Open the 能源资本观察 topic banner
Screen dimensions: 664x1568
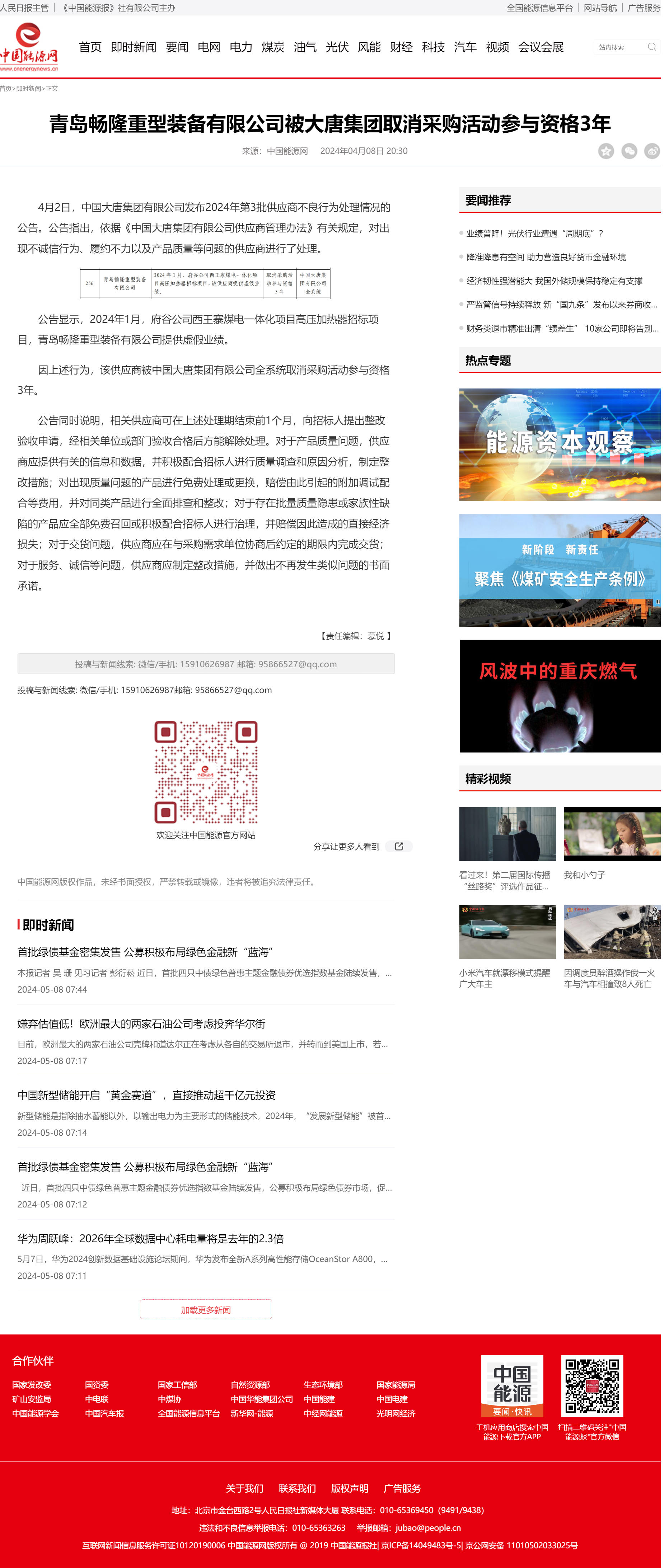pyautogui.click(x=559, y=445)
